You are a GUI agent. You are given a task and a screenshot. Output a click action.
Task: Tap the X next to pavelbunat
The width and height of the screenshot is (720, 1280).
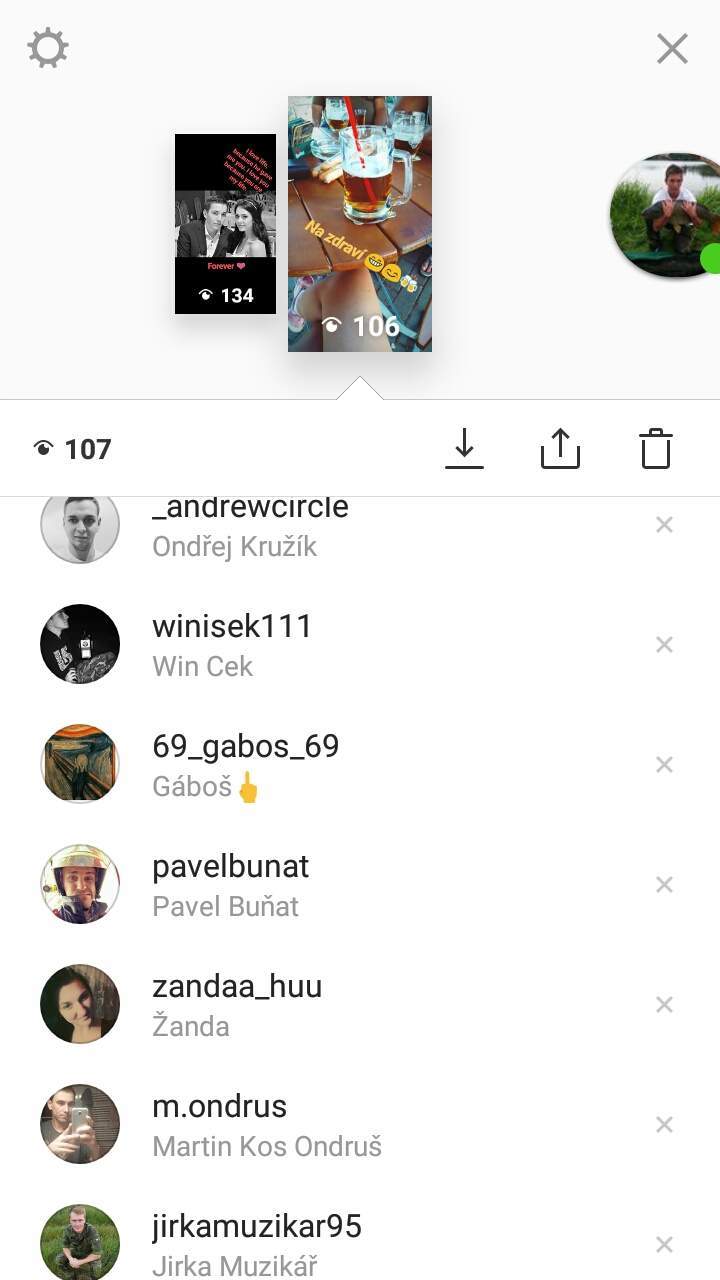664,884
